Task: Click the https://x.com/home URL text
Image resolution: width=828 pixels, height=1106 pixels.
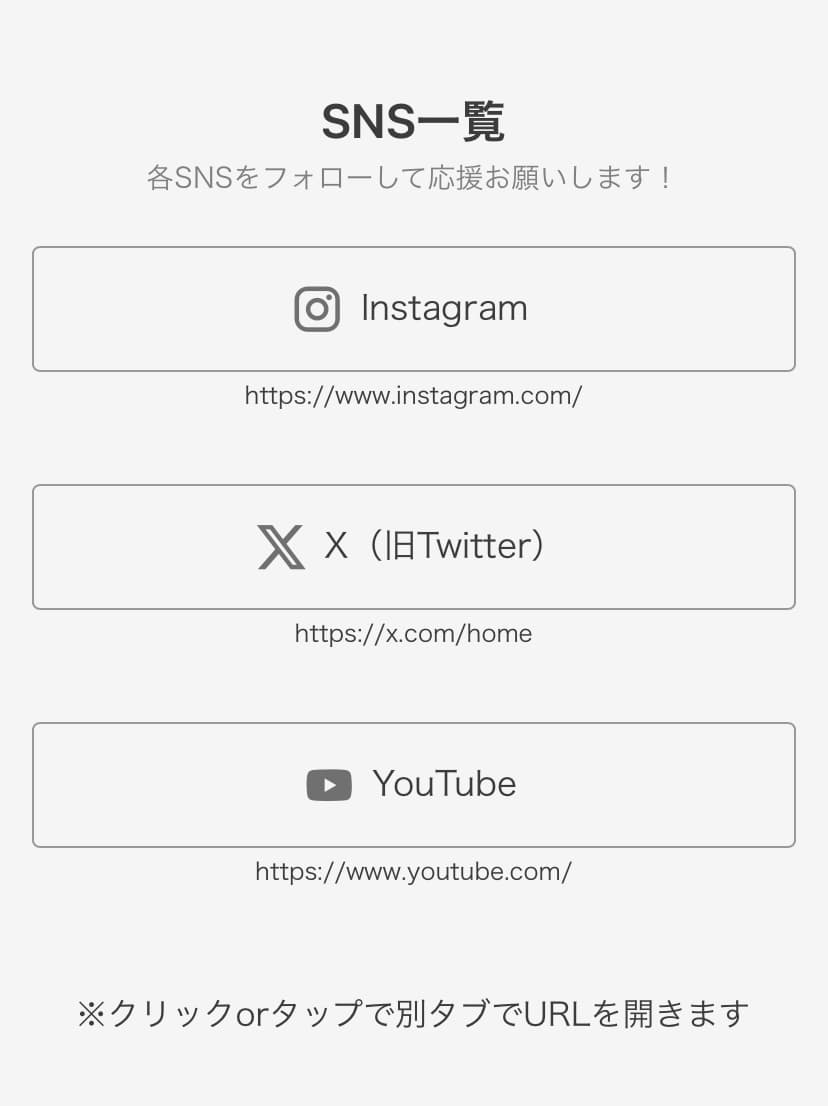Action: click(x=414, y=633)
